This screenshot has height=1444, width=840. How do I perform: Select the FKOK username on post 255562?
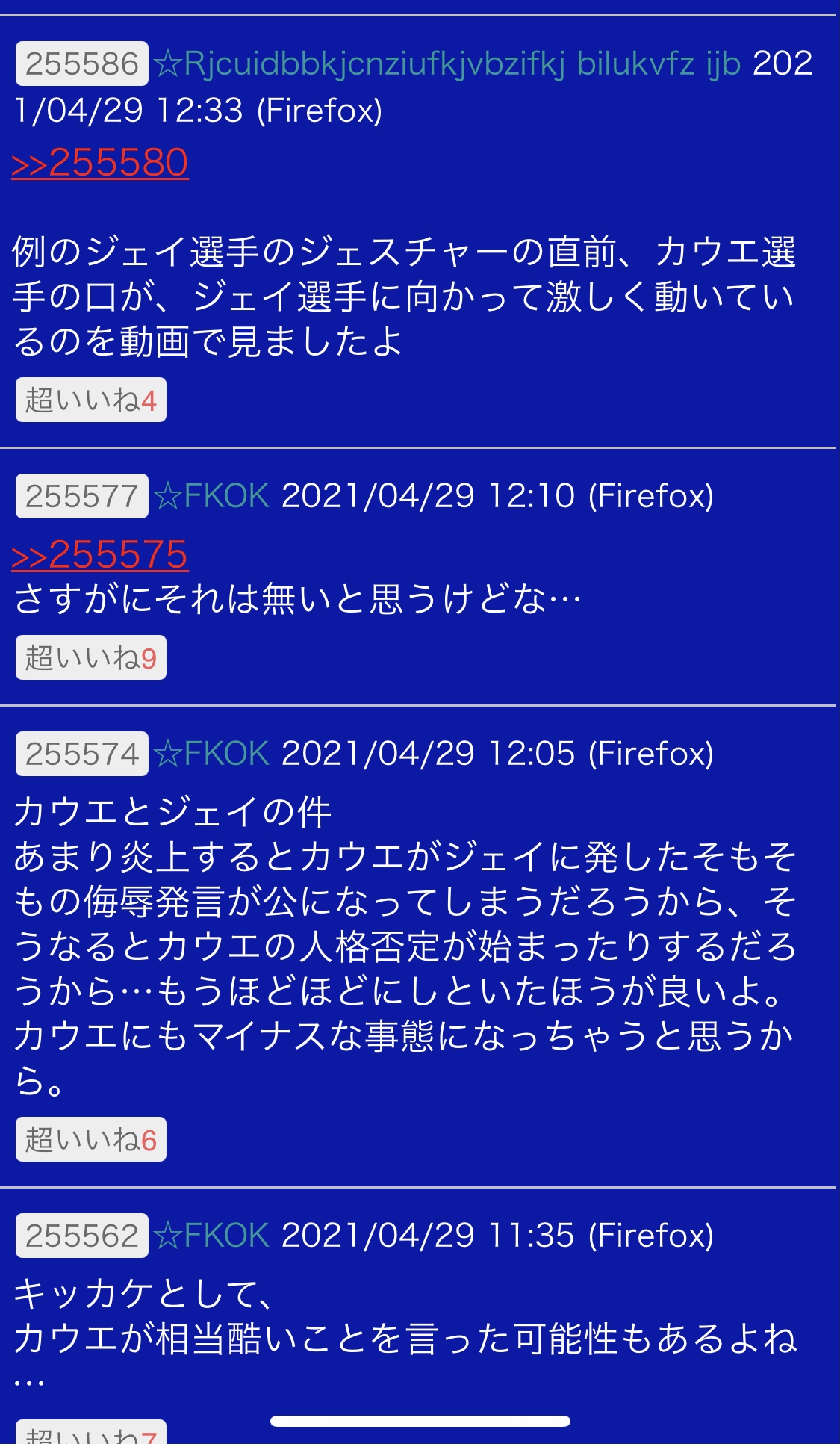tap(212, 1236)
